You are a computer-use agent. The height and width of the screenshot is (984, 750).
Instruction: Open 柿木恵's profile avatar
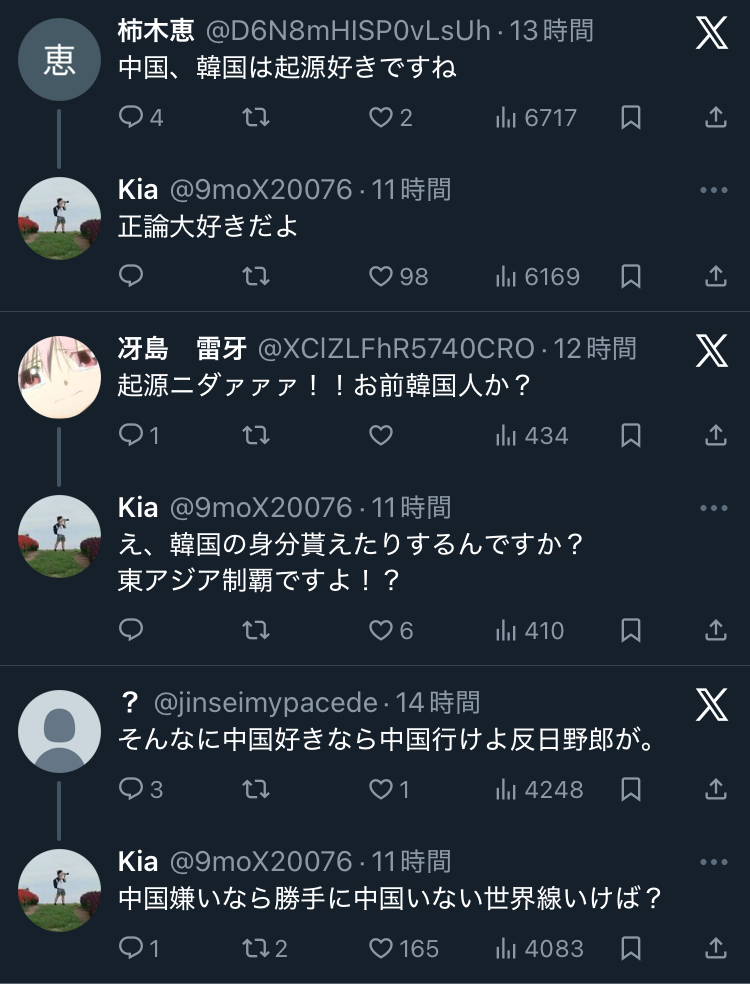[x=59, y=60]
